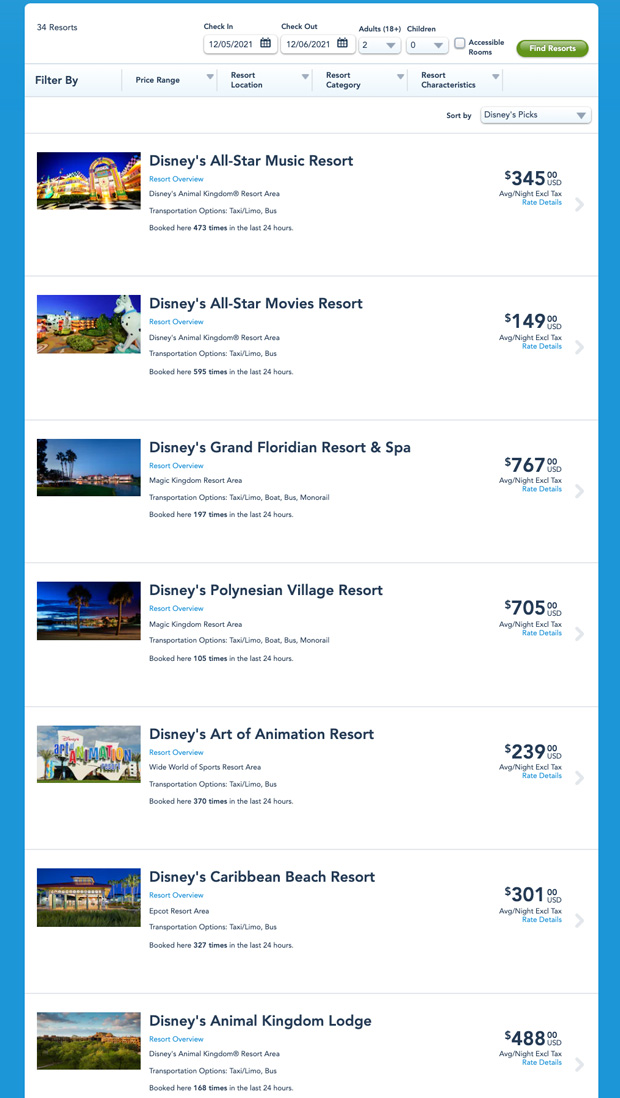The image size is (620, 1098).
Task: Tap the chevron arrow for Caribbean Beach Resort
Action: pyautogui.click(x=579, y=921)
